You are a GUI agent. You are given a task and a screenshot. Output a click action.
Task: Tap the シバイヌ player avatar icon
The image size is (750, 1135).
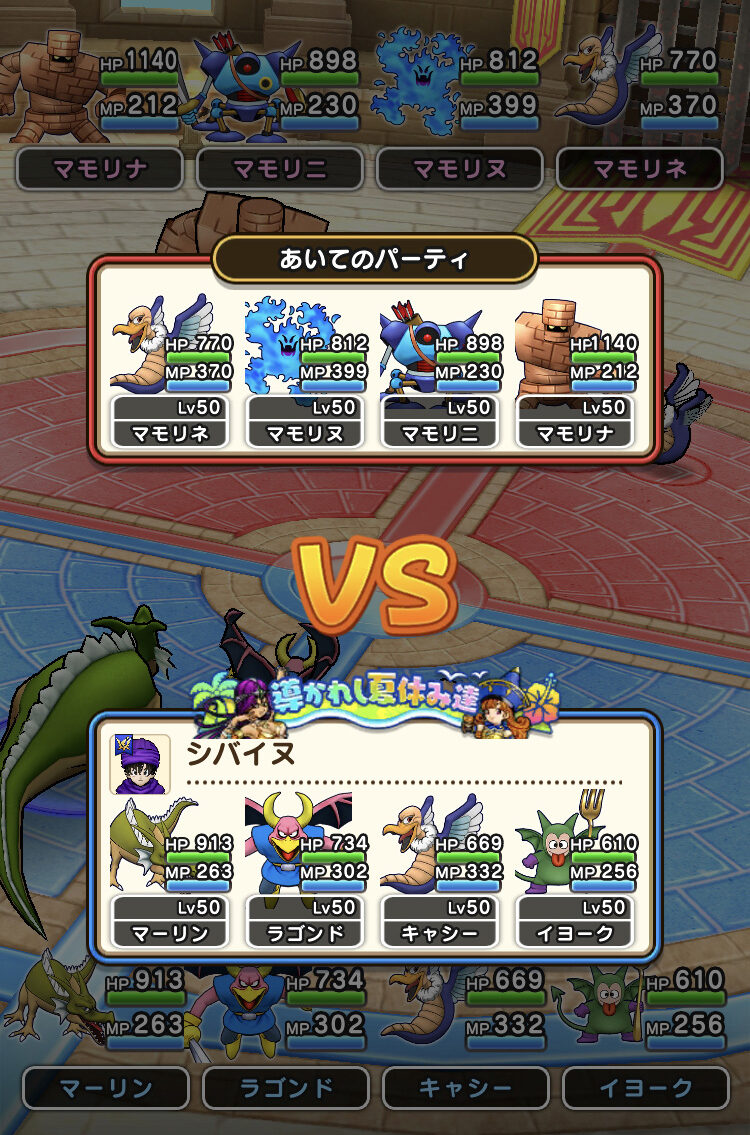click(x=140, y=764)
